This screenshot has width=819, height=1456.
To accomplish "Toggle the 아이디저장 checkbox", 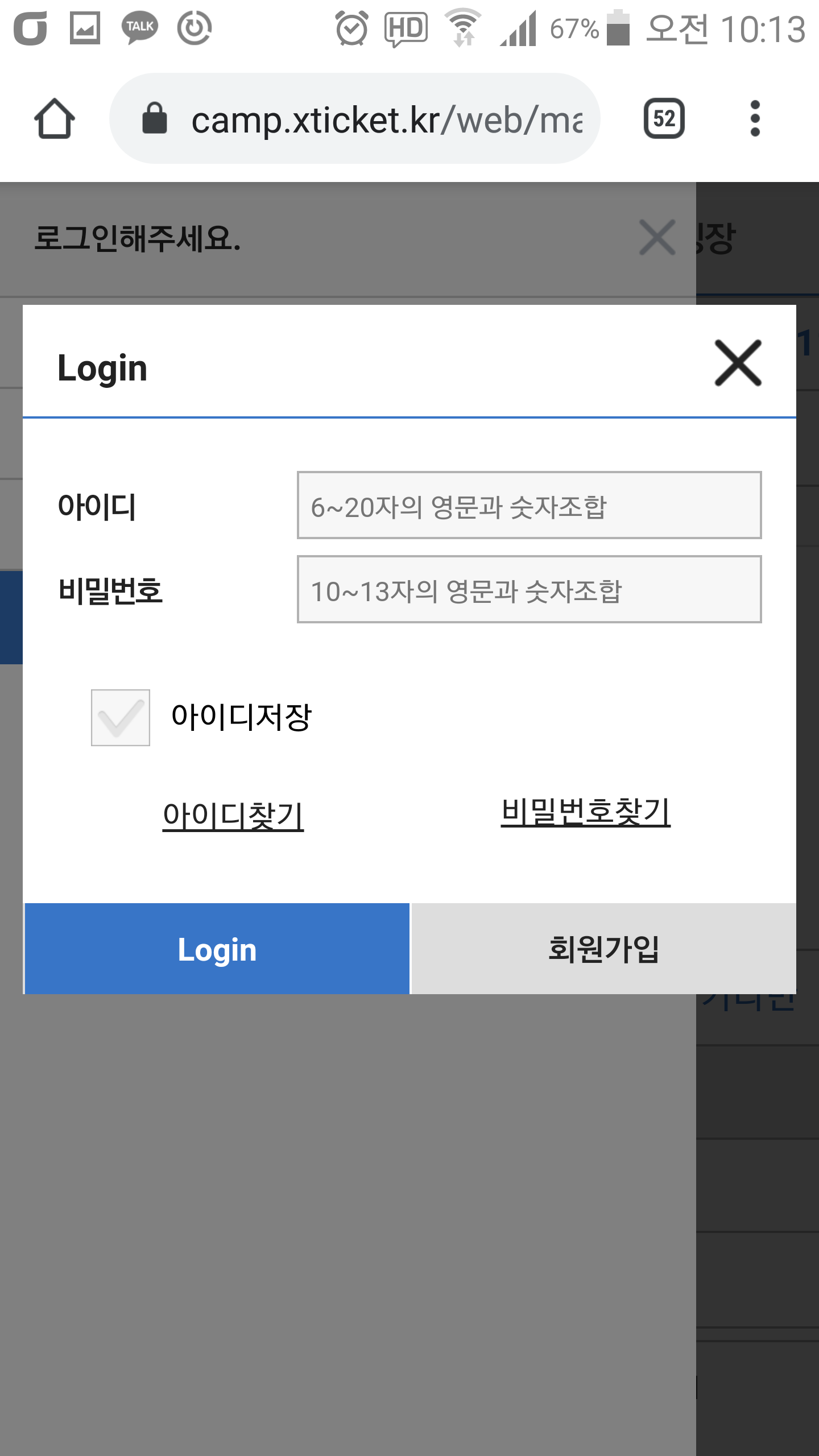I will pos(121,717).
